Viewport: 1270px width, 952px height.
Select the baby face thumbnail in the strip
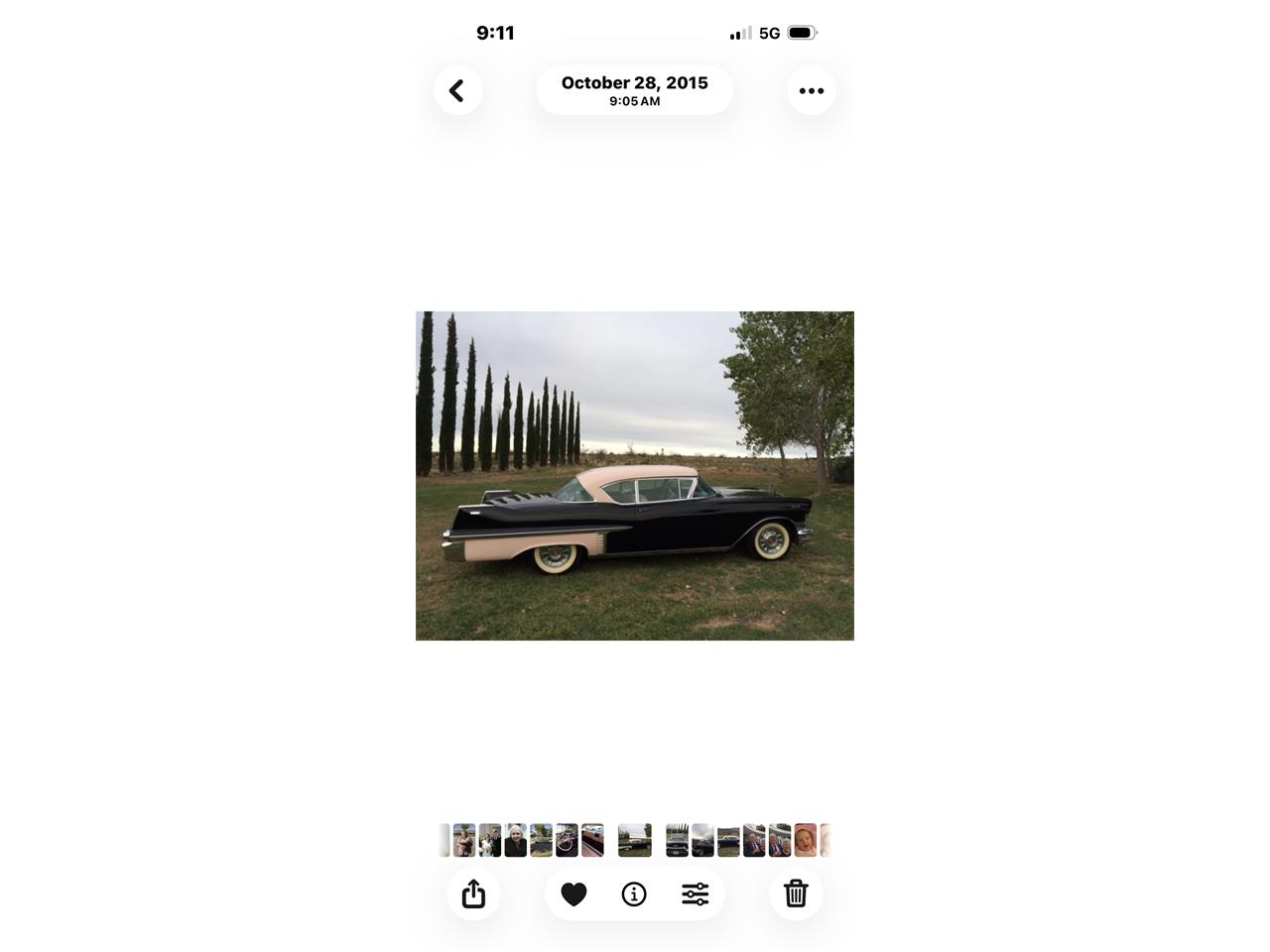pos(805,840)
